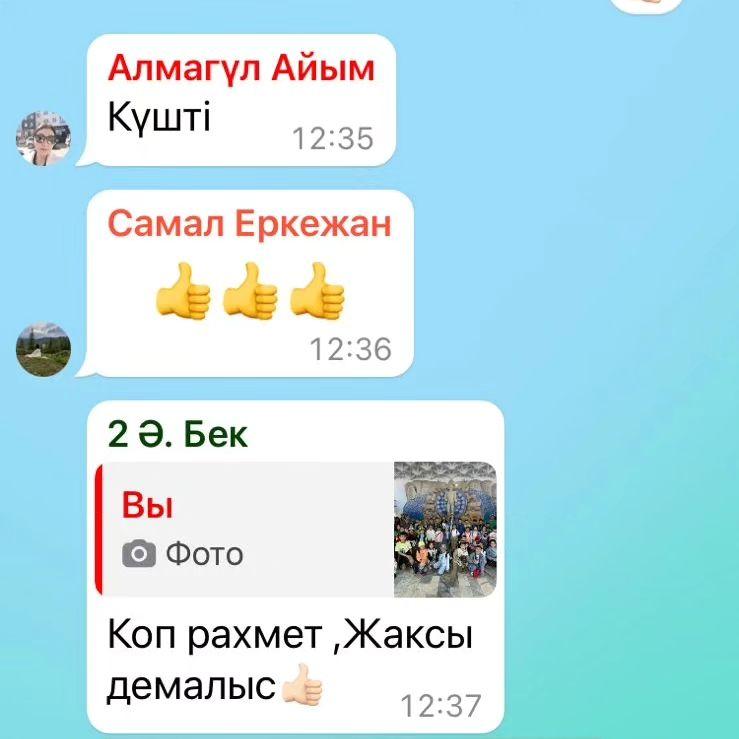Open Самал Еркежан's profile avatar
Viewport: 739px width, 739px height.
pyautogui.click(x=44, y=350)
